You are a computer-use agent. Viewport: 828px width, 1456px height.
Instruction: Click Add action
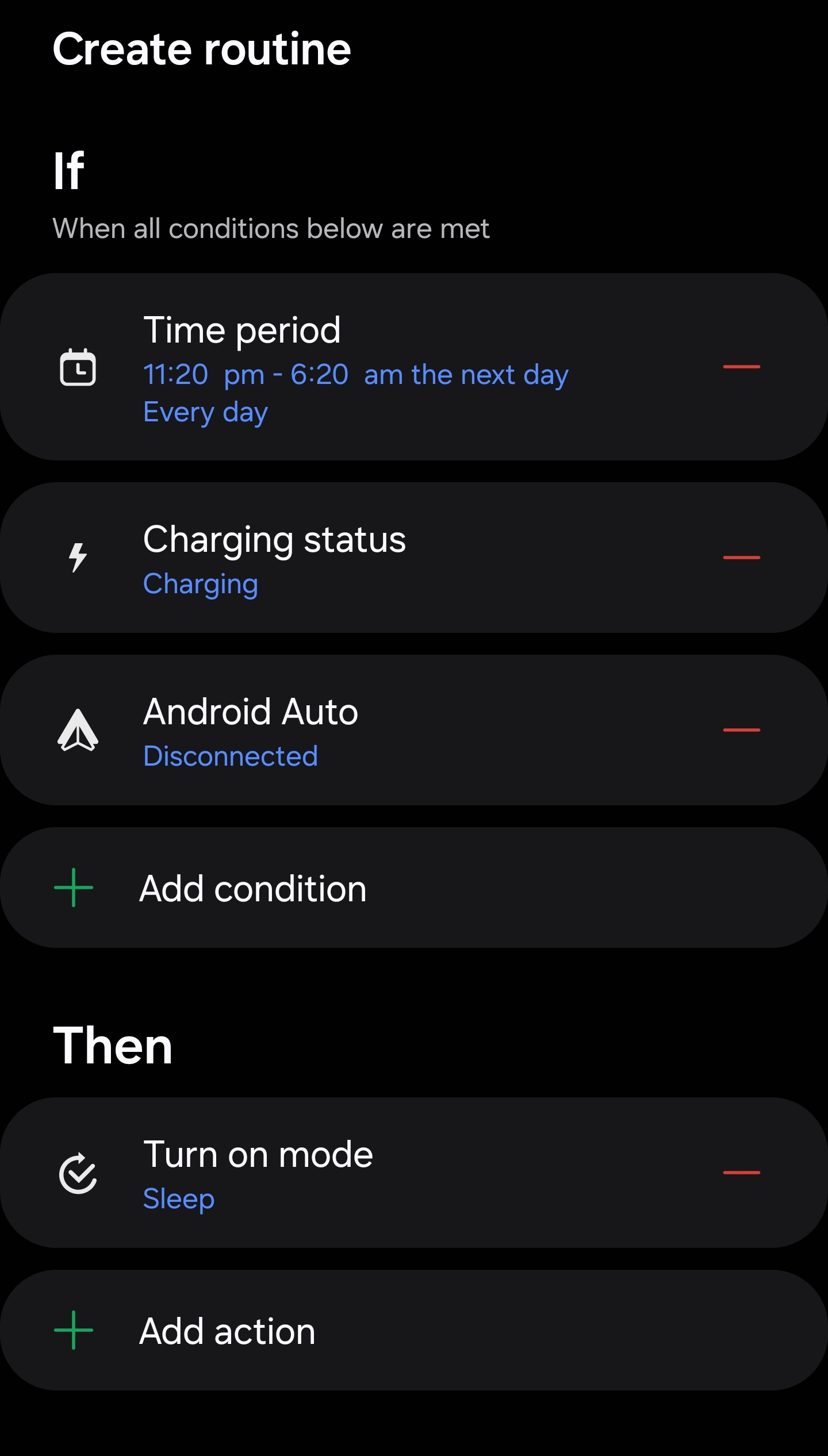point(228,1329)
